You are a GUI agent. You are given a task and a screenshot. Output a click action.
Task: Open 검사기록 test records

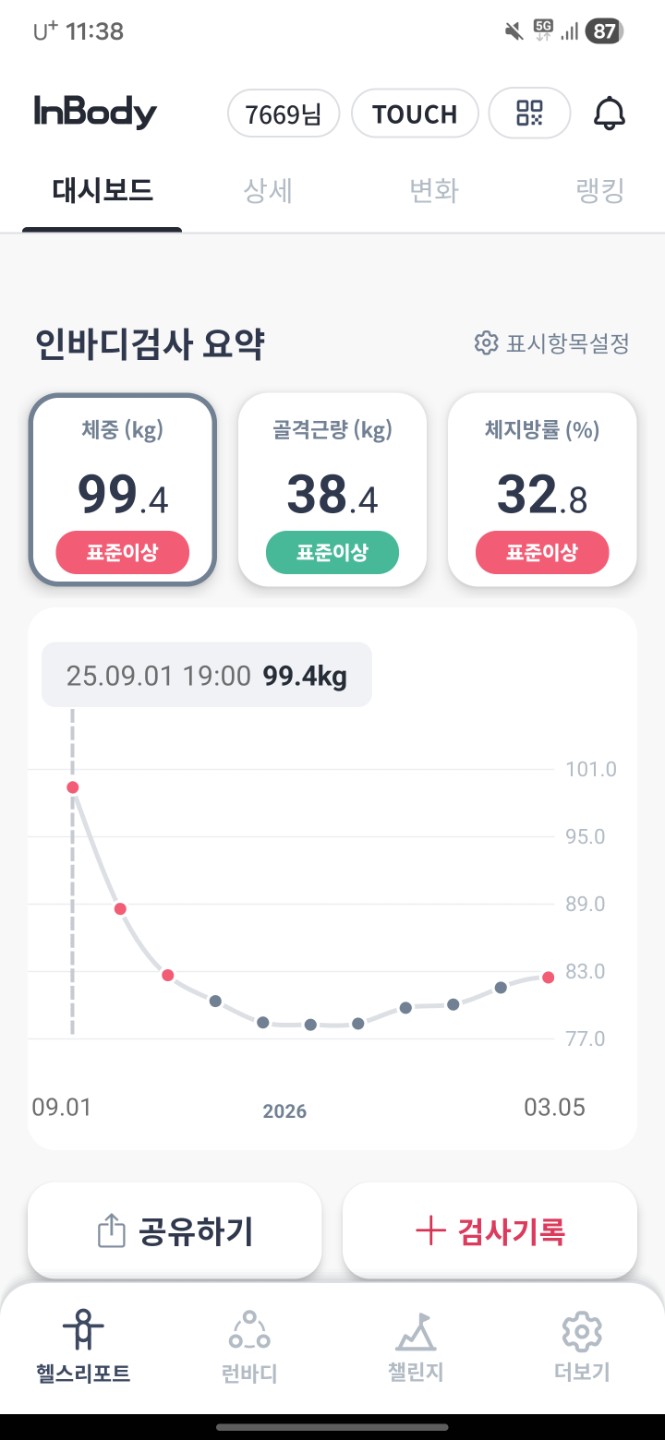[490, 1231]
